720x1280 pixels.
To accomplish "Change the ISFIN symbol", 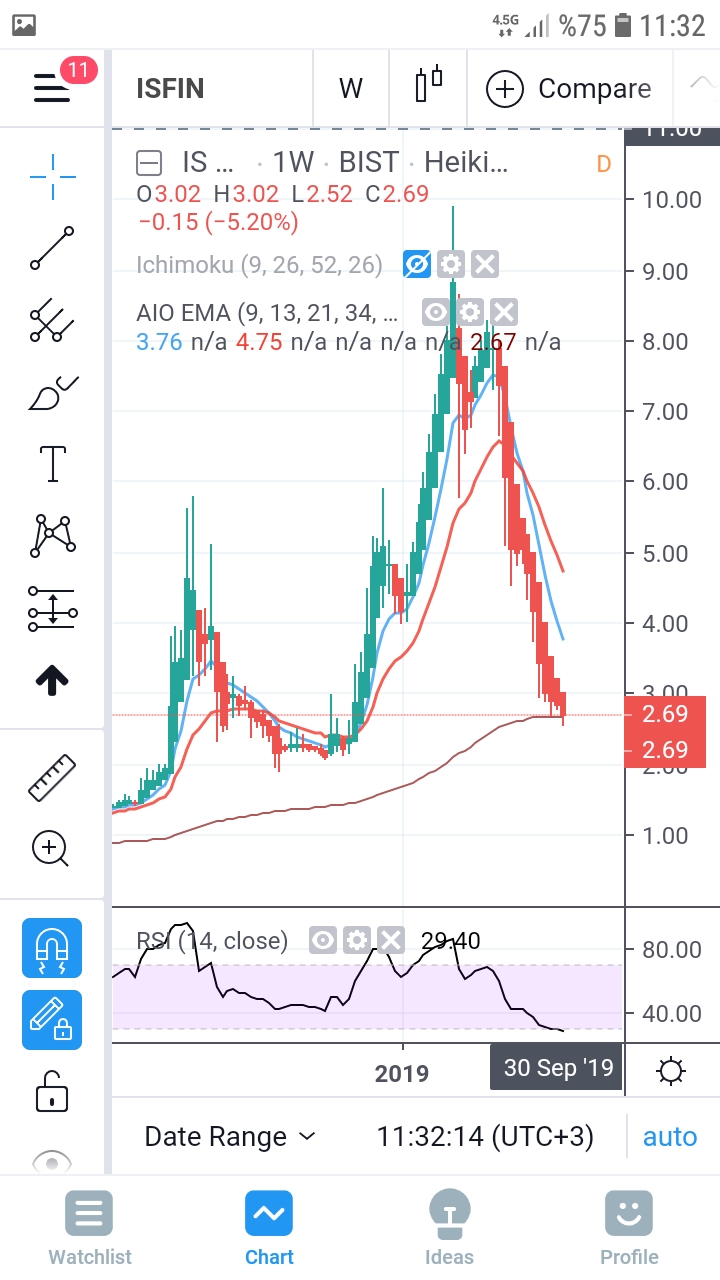I will click(170, 88).
